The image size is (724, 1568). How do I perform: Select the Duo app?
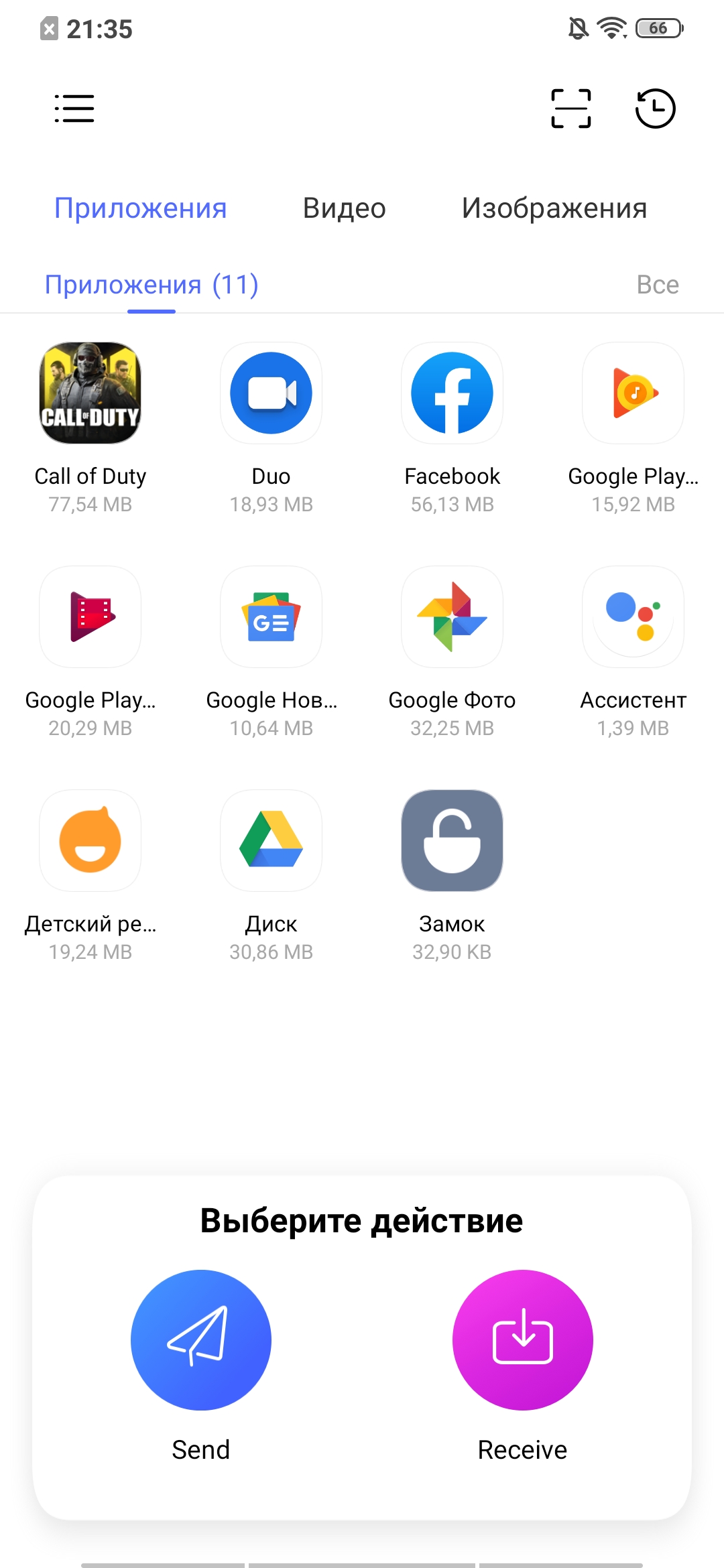pos(271,393)
